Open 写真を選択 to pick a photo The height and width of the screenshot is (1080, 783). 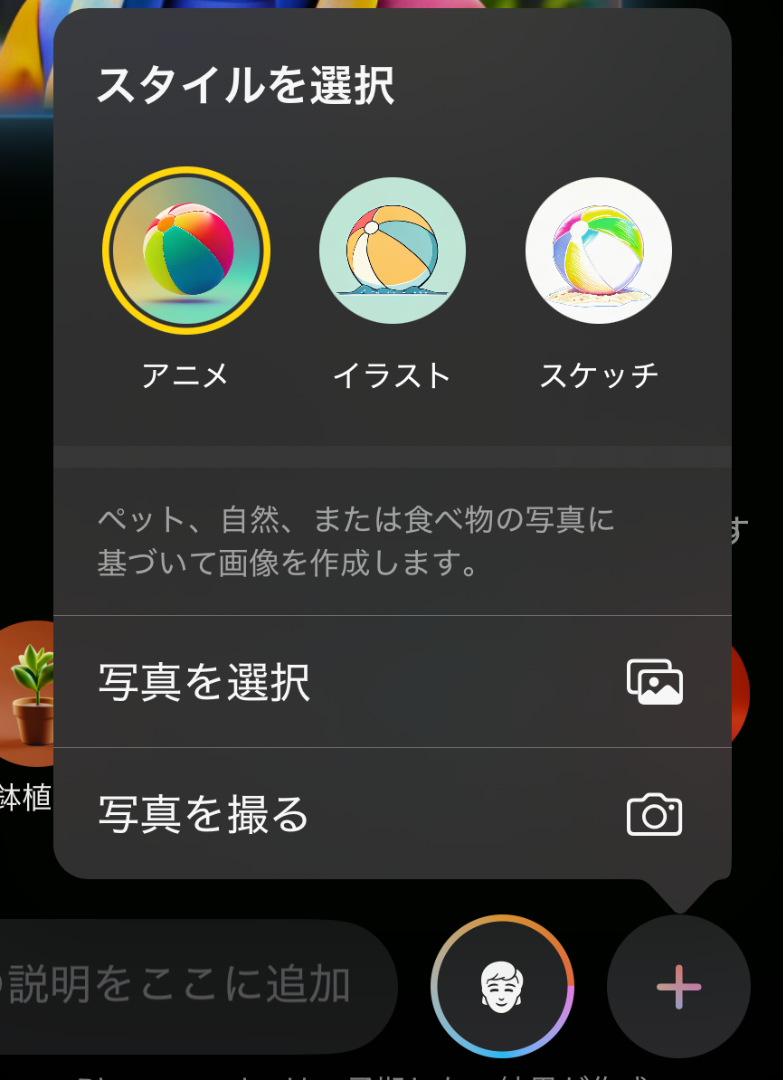392,682
